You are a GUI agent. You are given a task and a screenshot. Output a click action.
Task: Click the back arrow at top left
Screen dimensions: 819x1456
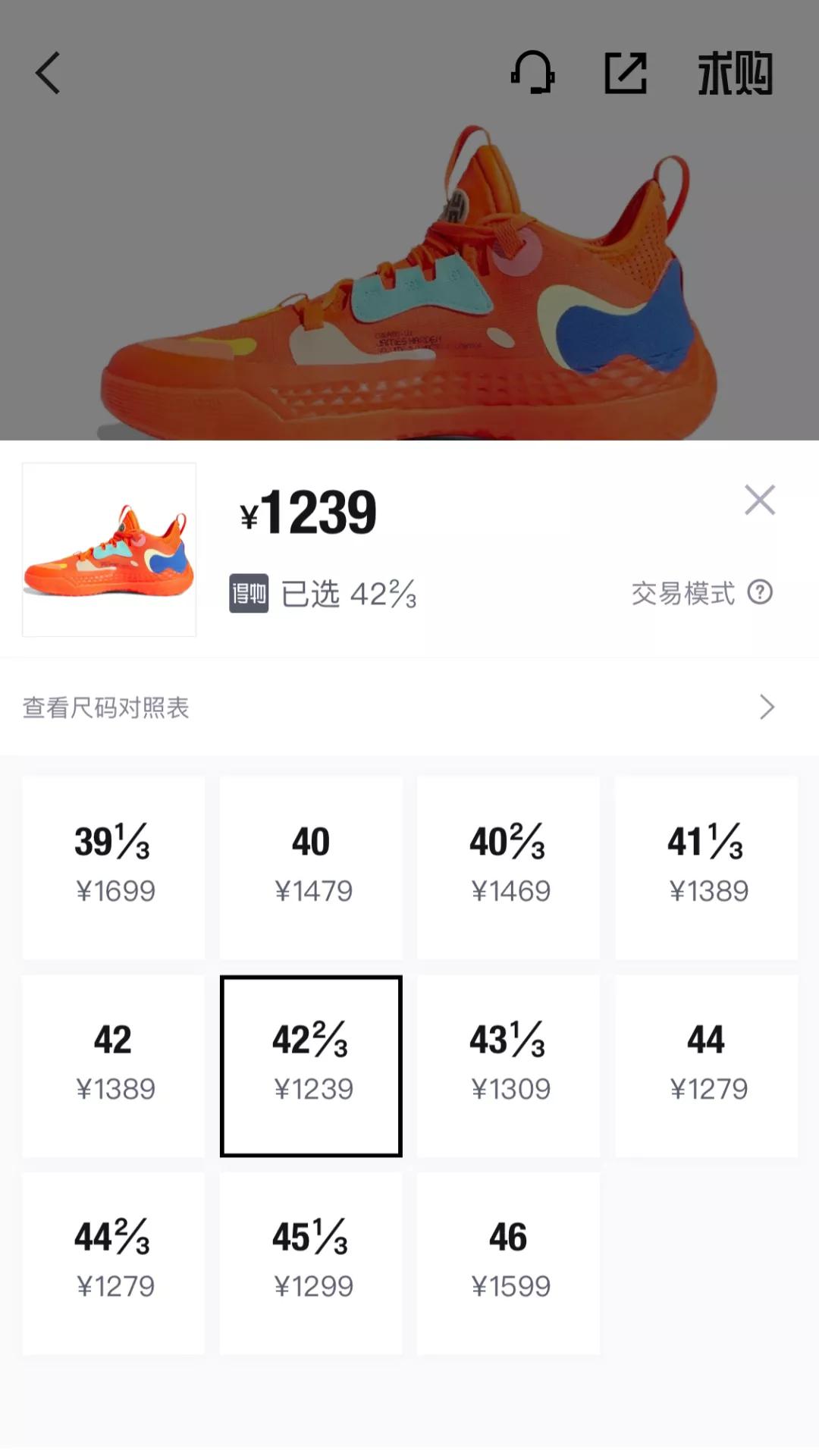47,74
